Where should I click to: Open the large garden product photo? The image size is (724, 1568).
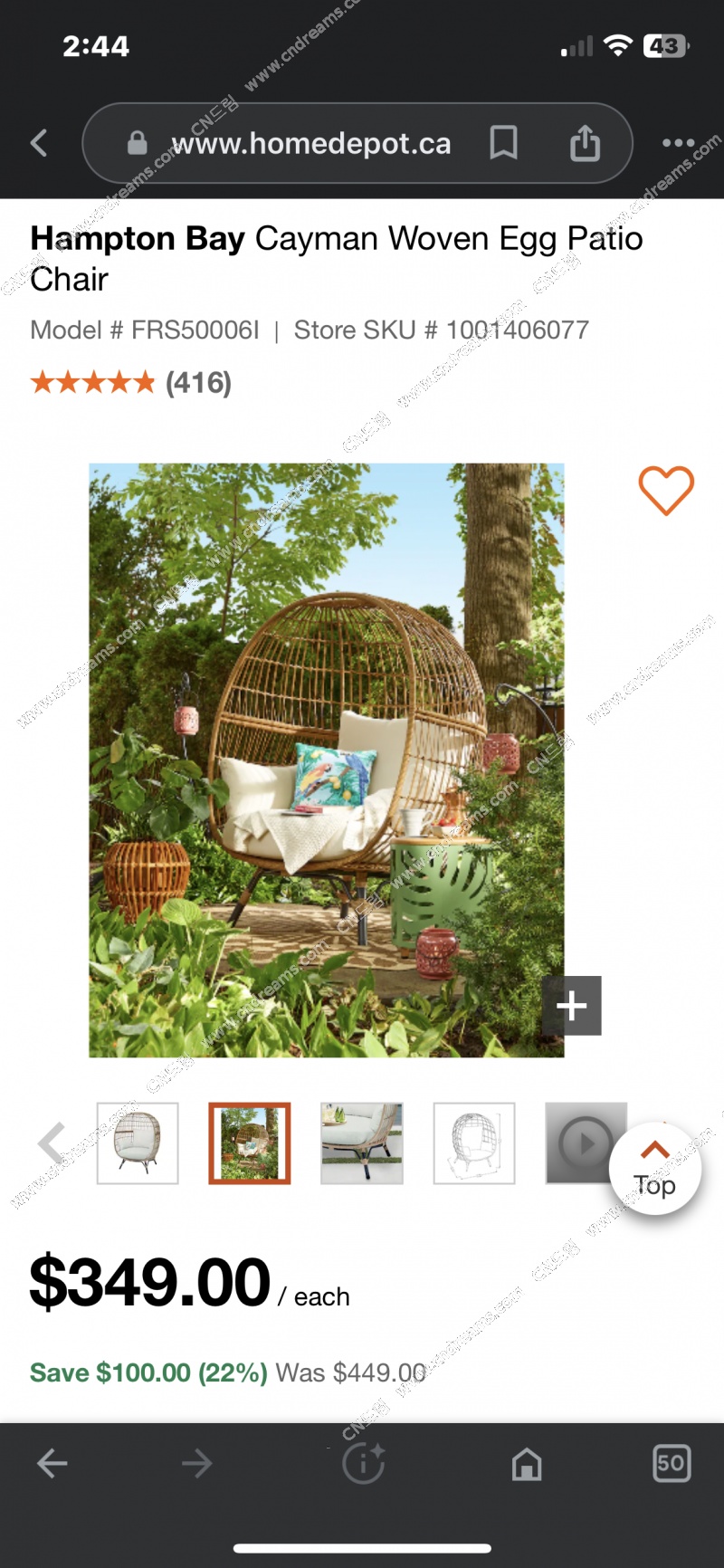pyautogui.click(x=326, y=759)
